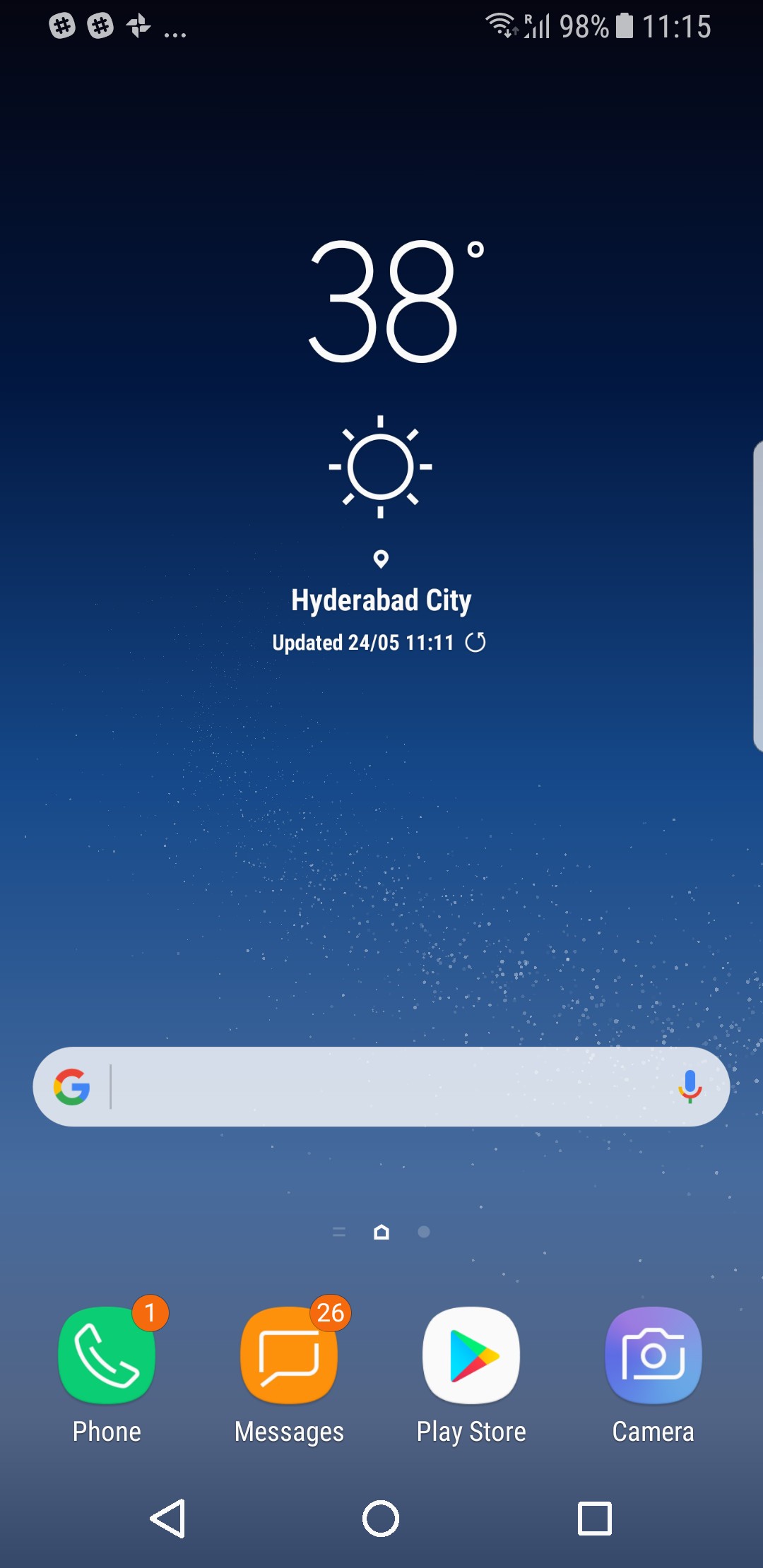Go to the next home screen page dot

[424, 1232]
